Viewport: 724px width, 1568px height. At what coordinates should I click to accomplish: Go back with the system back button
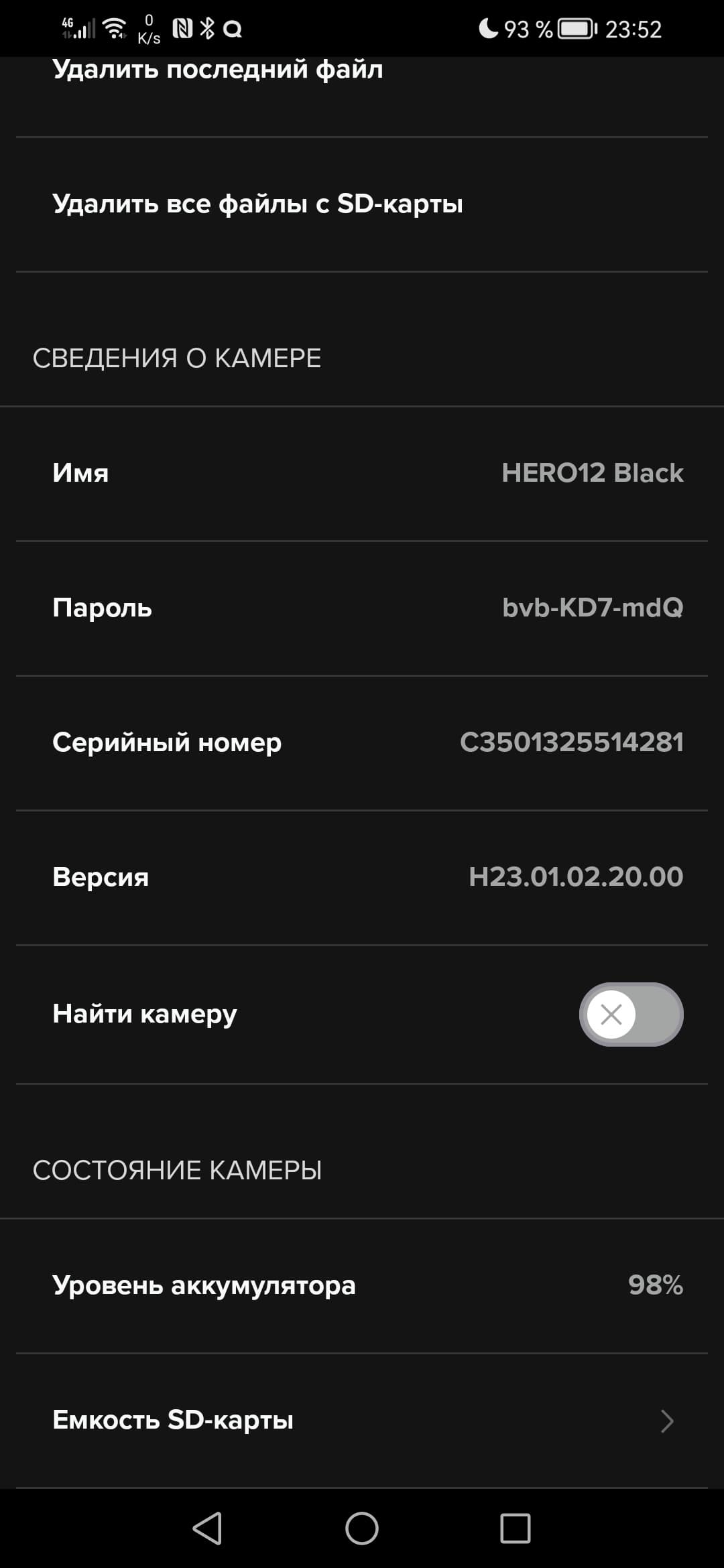[x=207, y=1528]
